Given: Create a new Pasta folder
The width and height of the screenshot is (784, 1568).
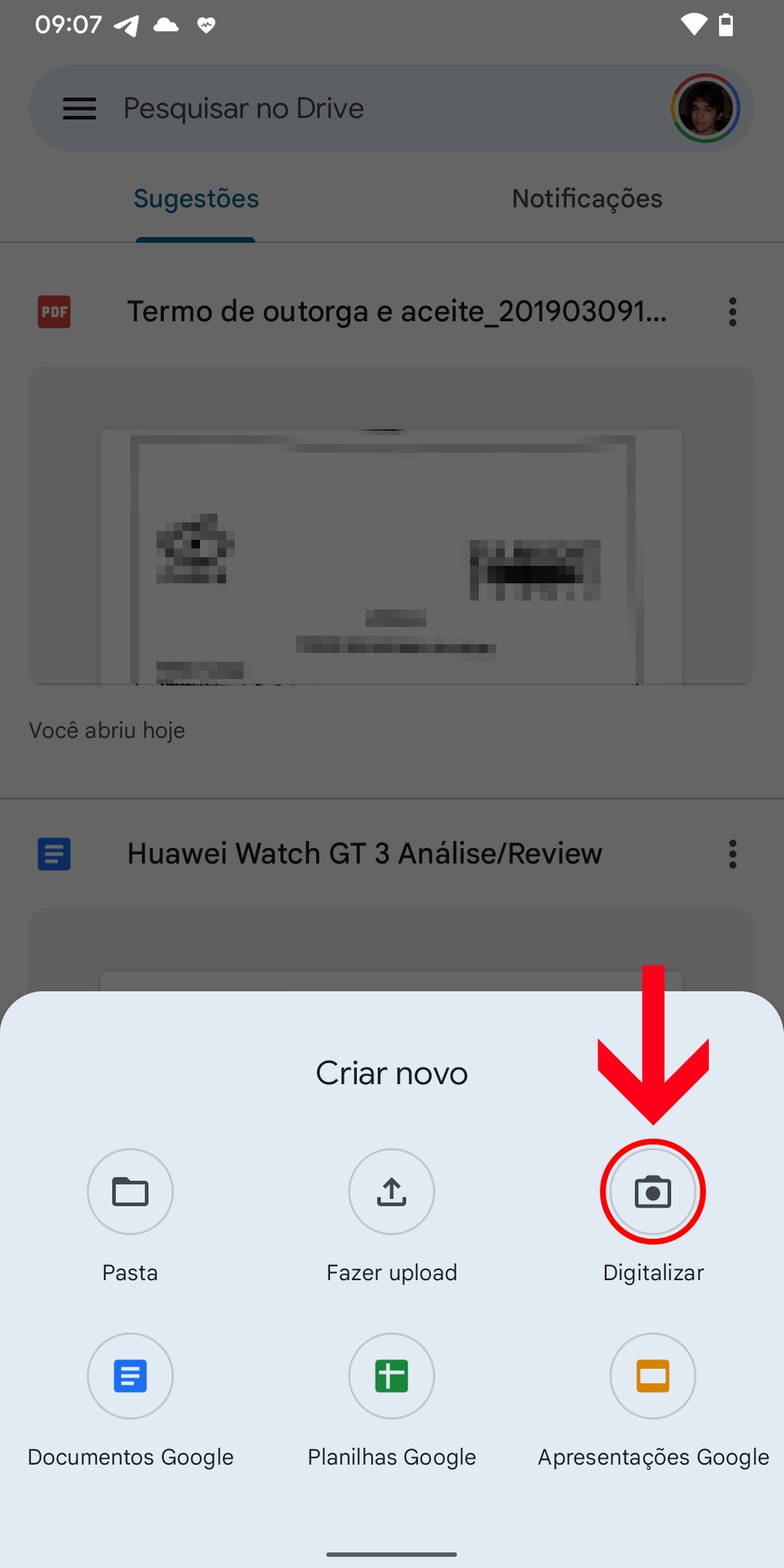Looking at the screenshot, I should click(130, 1192).
